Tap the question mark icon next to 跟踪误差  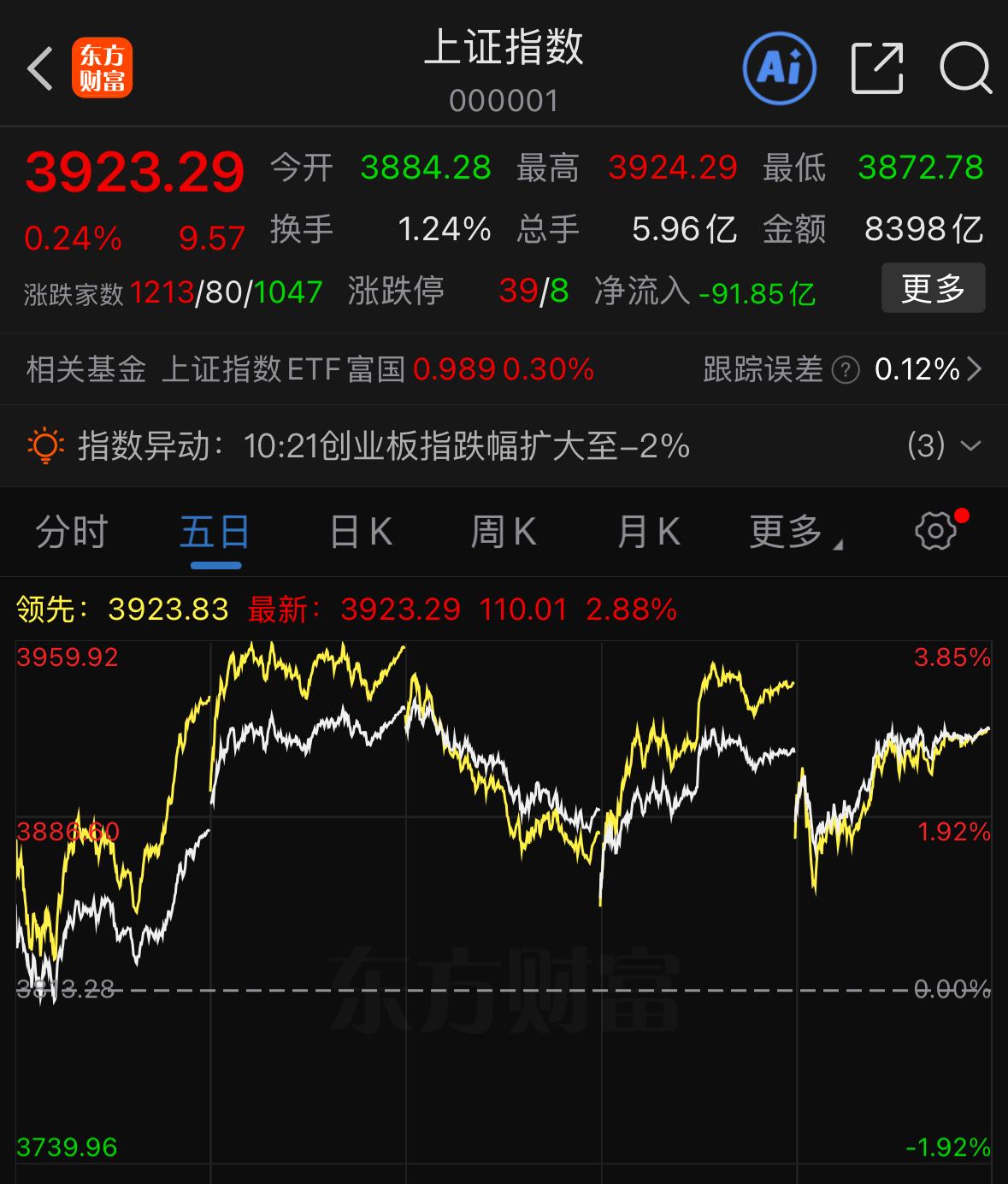coord(845,370)
